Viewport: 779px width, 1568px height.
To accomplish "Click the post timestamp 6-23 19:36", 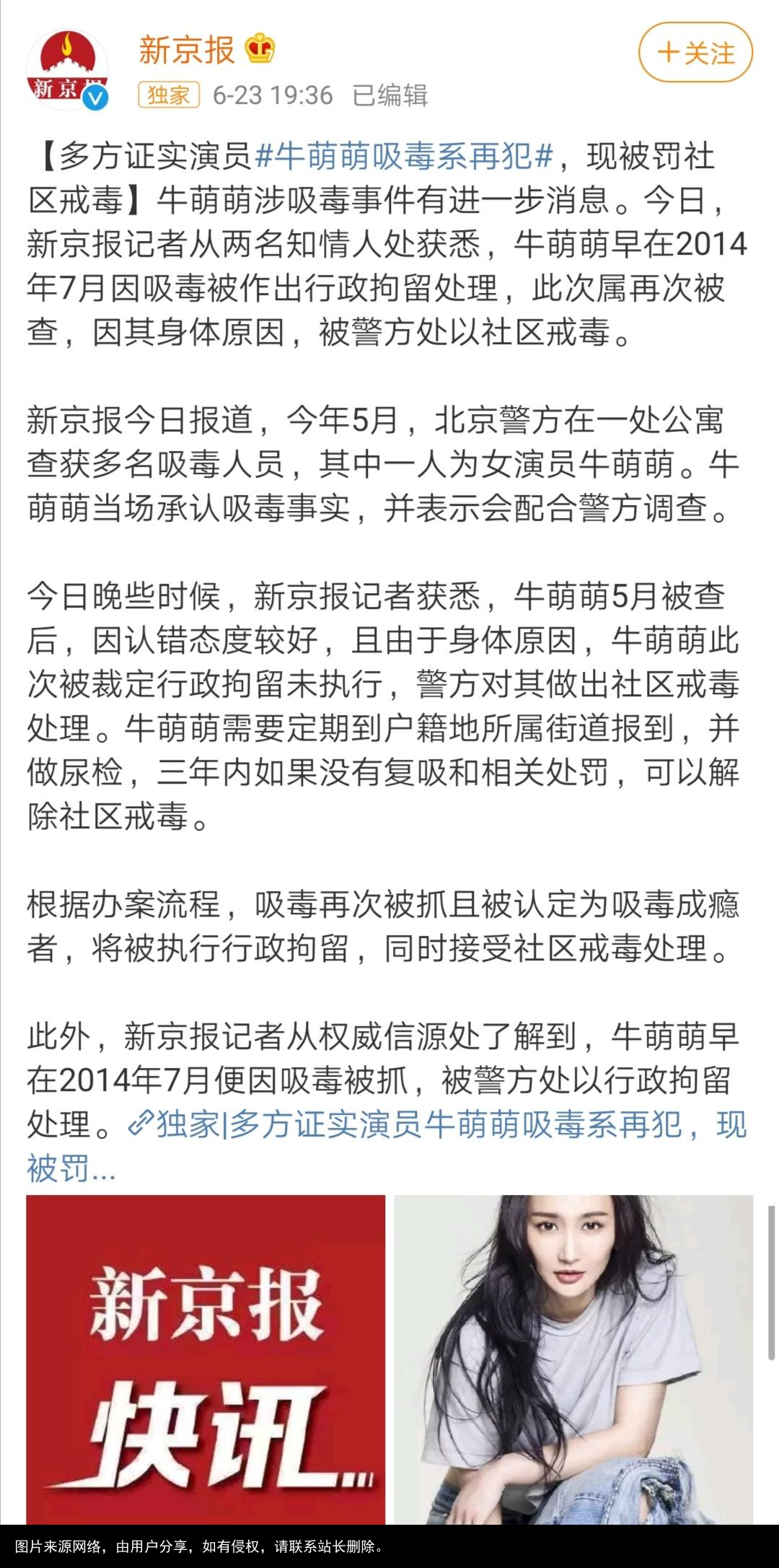I will tap(273, 94).
